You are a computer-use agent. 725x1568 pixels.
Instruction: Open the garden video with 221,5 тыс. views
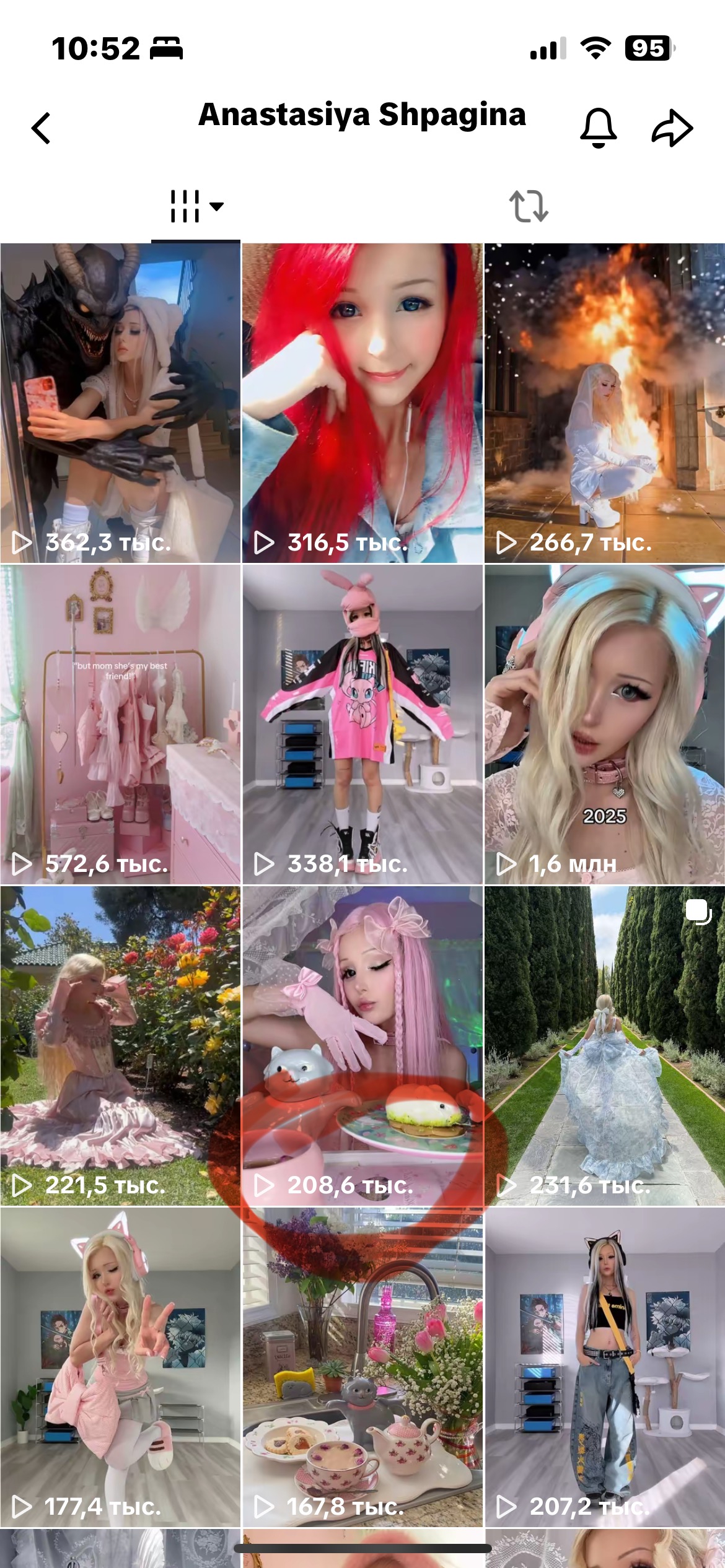[x=120, y=1046]
